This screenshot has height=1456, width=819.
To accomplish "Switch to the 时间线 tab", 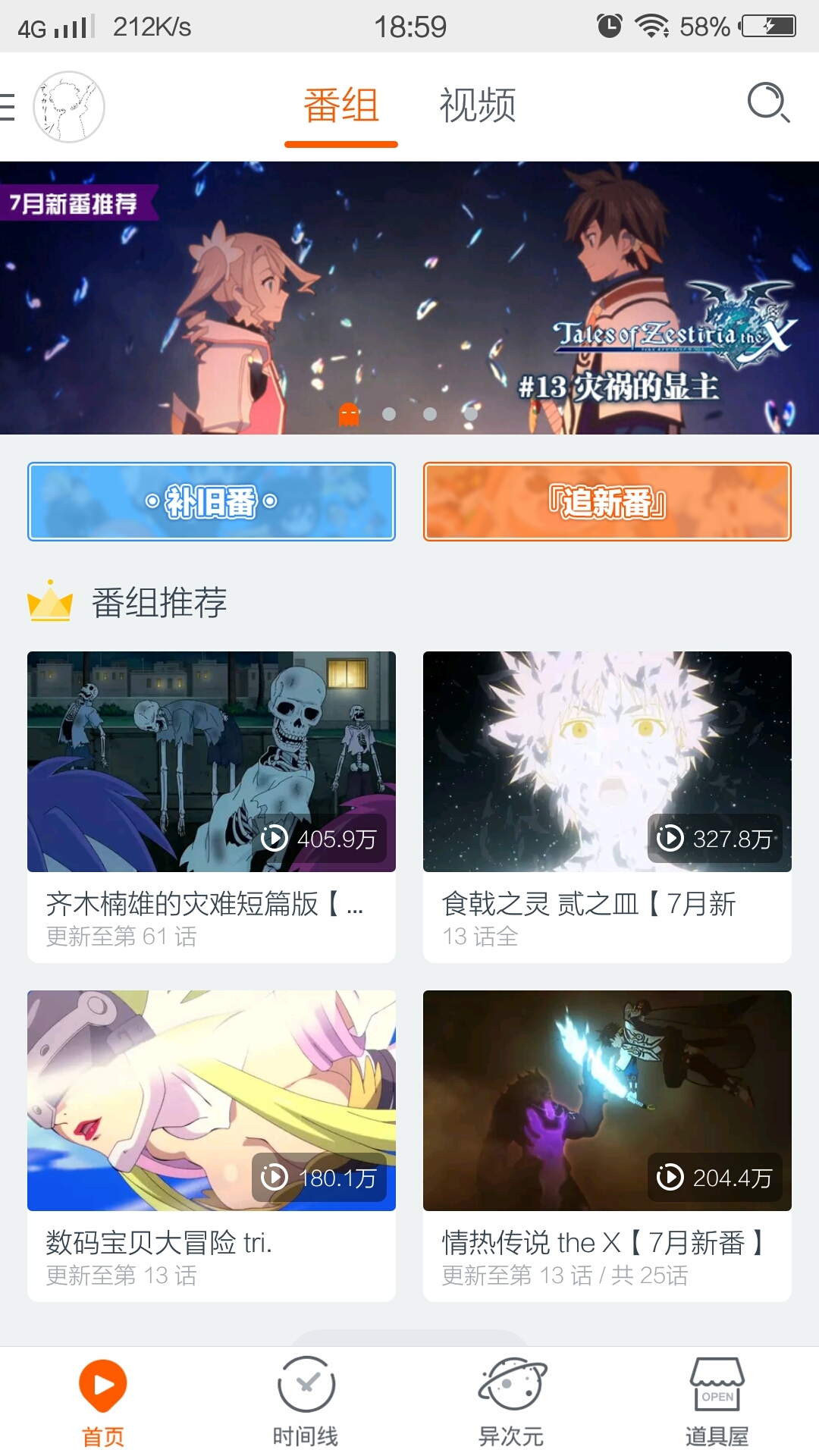I will coord(306,1401).
